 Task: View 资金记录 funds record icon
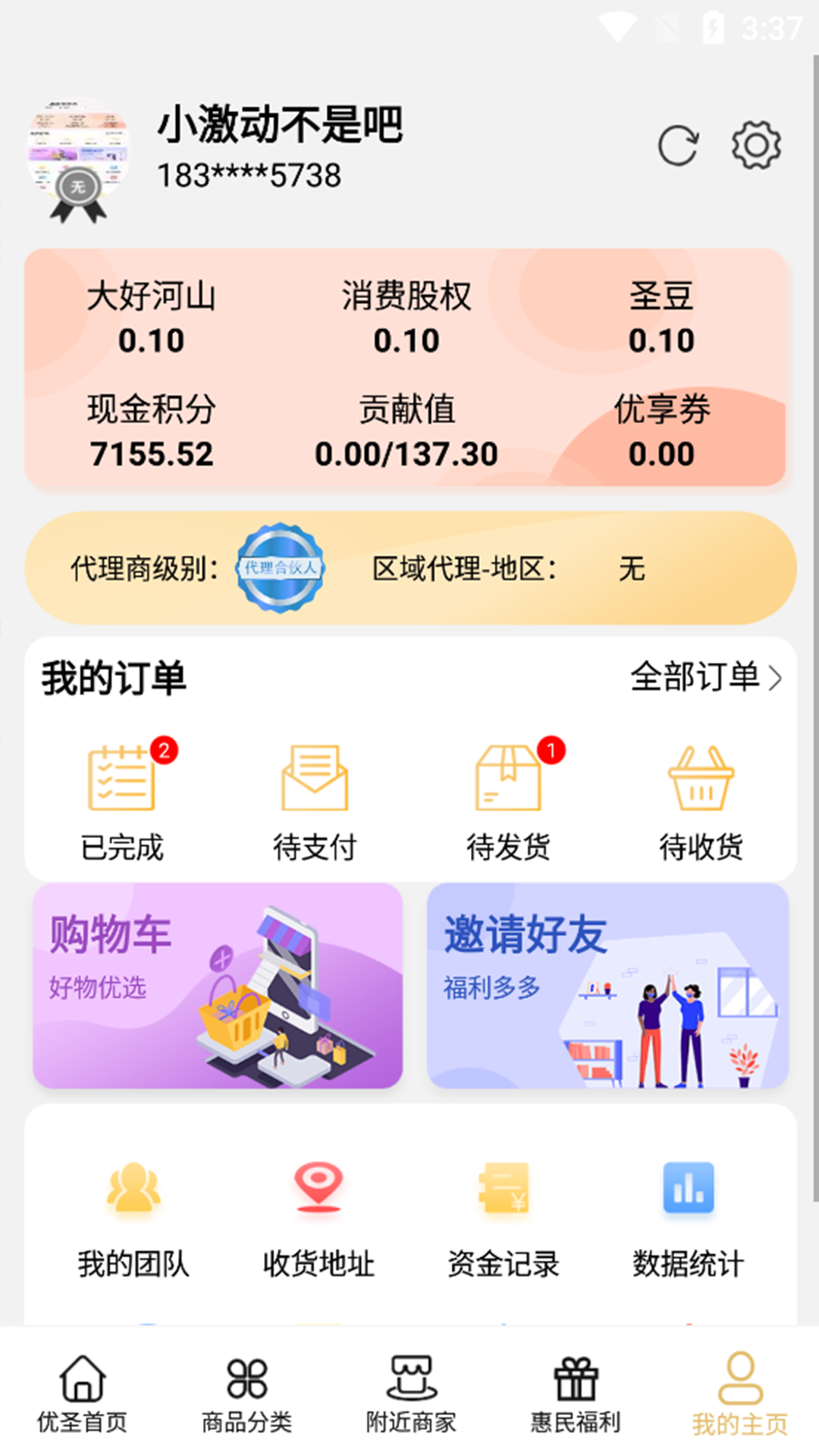(503, 1206)
